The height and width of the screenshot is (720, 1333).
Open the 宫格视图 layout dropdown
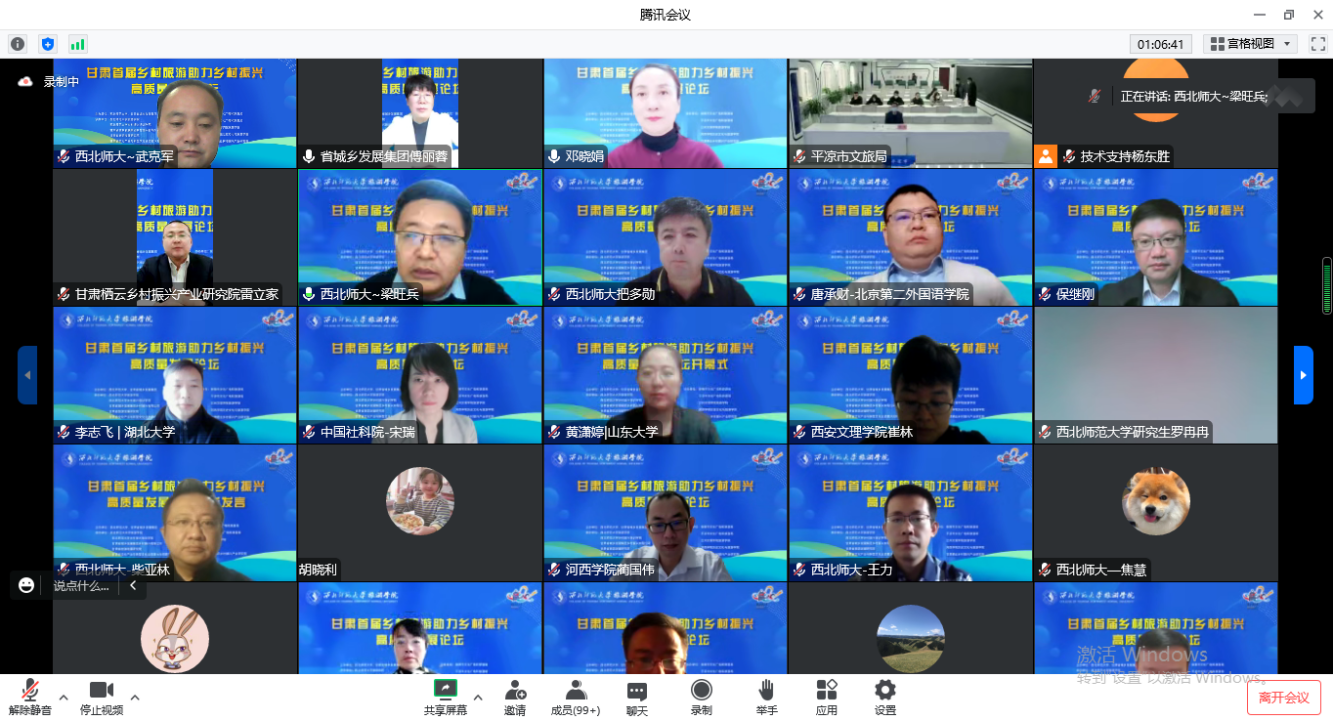pyautogui.click(x=1250, y=44)
